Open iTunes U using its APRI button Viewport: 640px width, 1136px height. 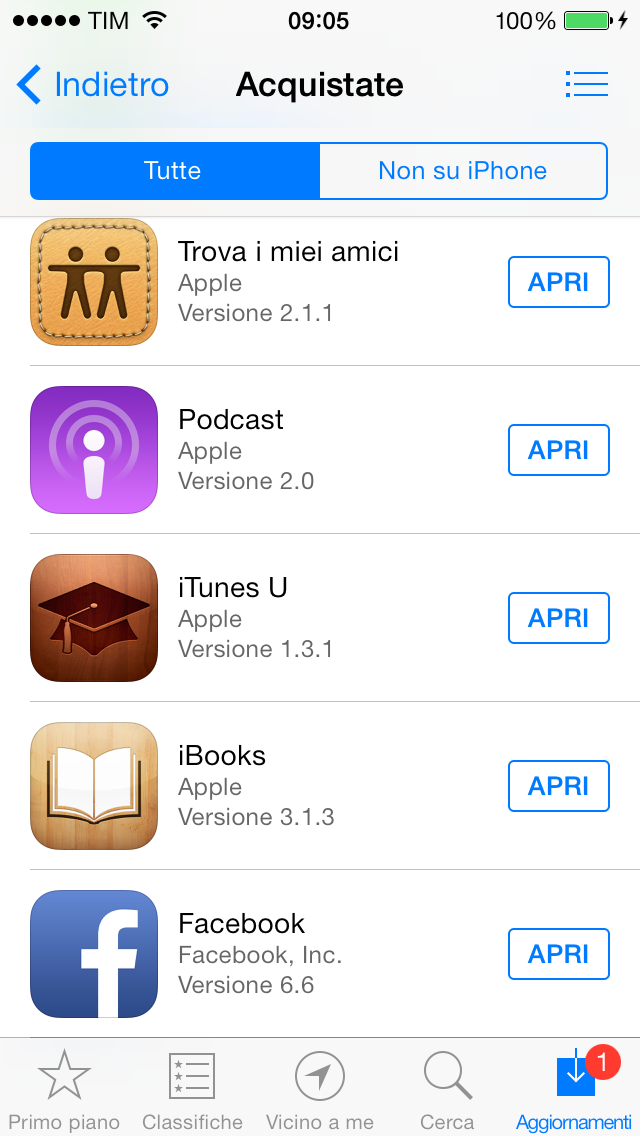coord(558,618)
